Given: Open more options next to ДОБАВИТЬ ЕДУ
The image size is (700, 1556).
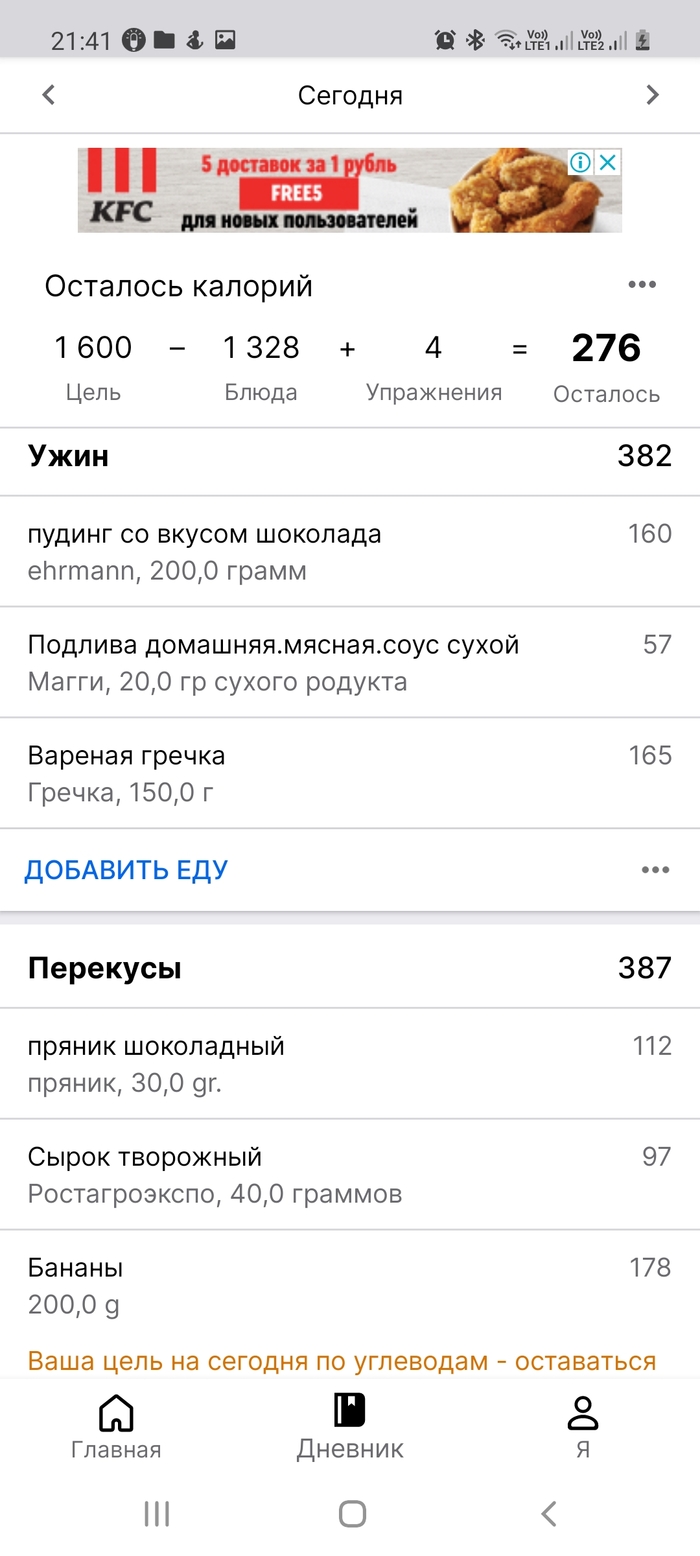Looking at the screenshot, I should click(655, 870).
